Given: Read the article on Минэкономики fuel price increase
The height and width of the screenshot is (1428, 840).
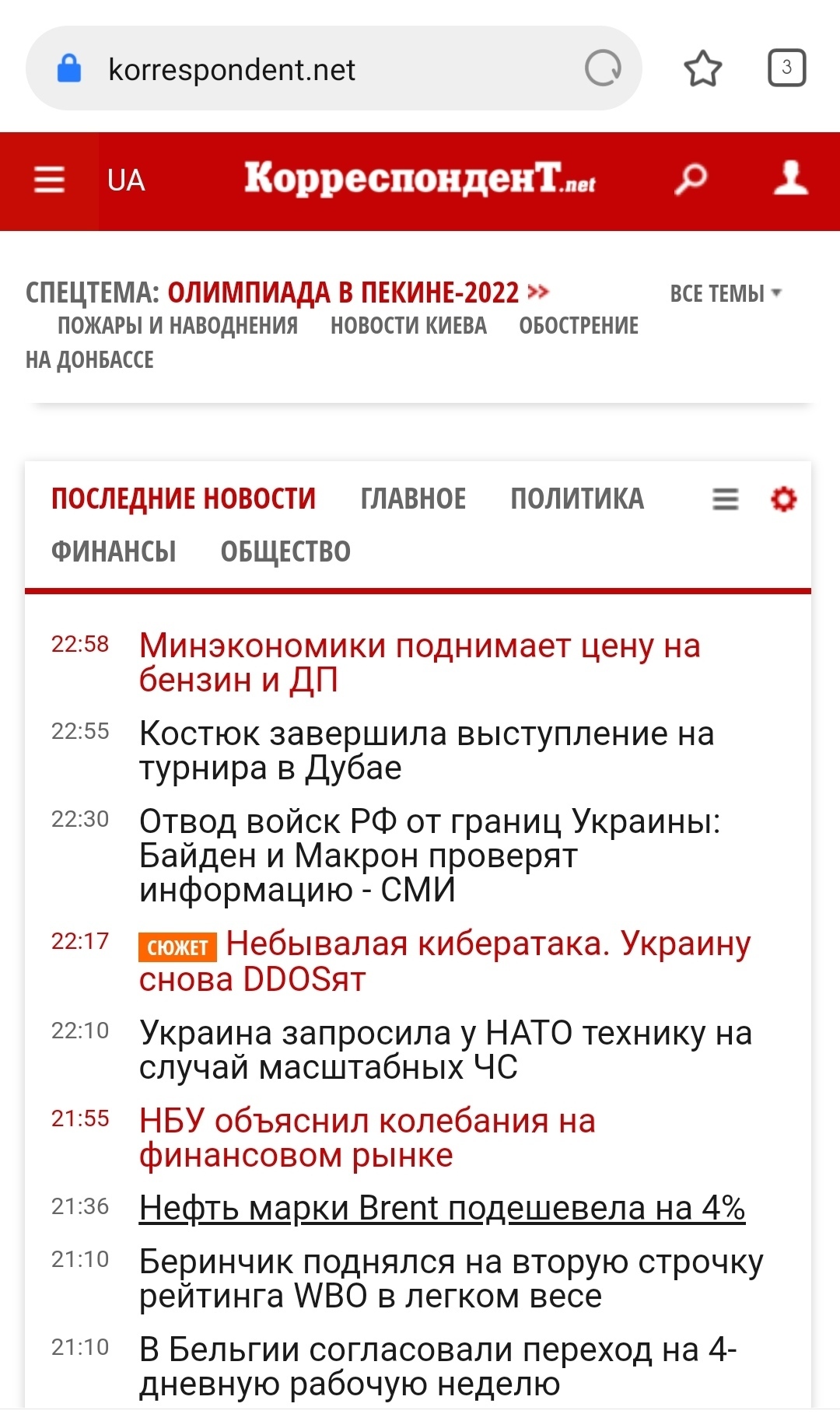Looking at the screenshot, I should click(420, 663).
